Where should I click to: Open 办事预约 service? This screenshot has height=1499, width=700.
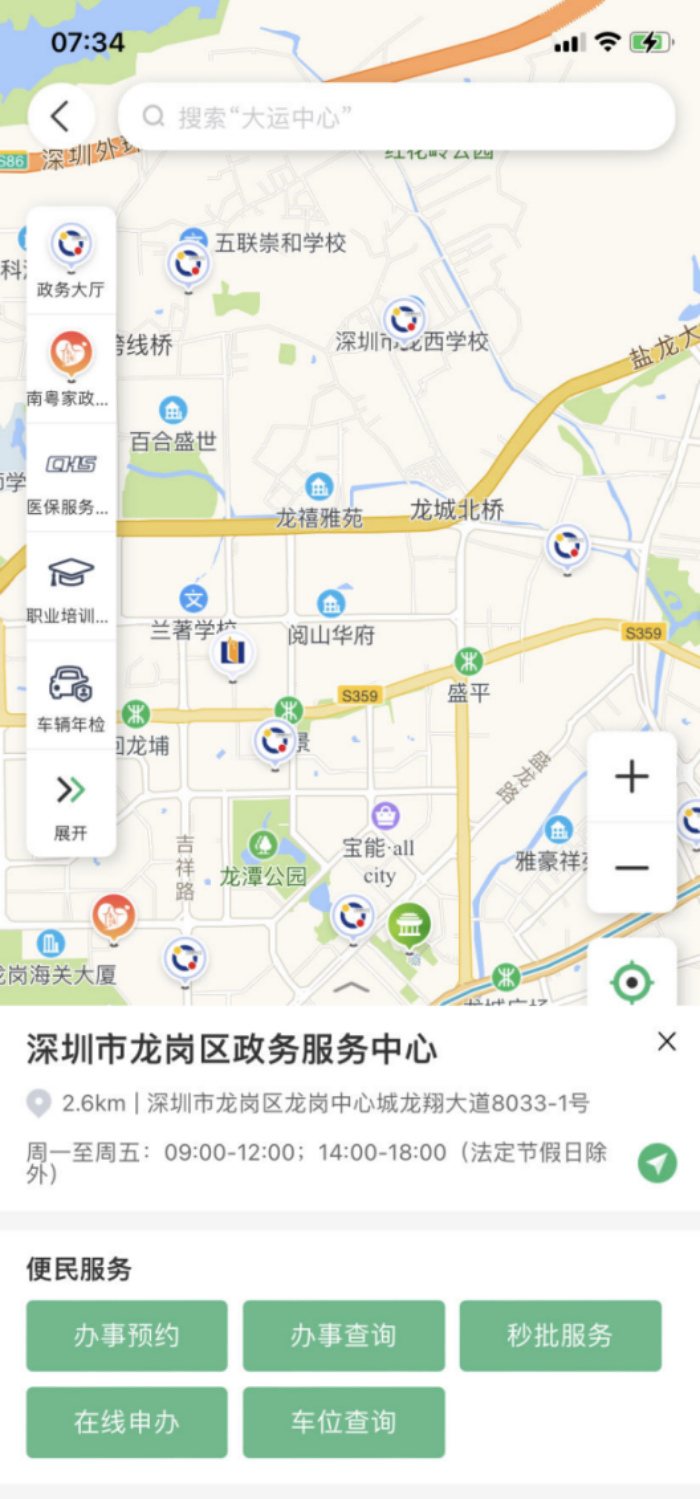(127, 1335)
